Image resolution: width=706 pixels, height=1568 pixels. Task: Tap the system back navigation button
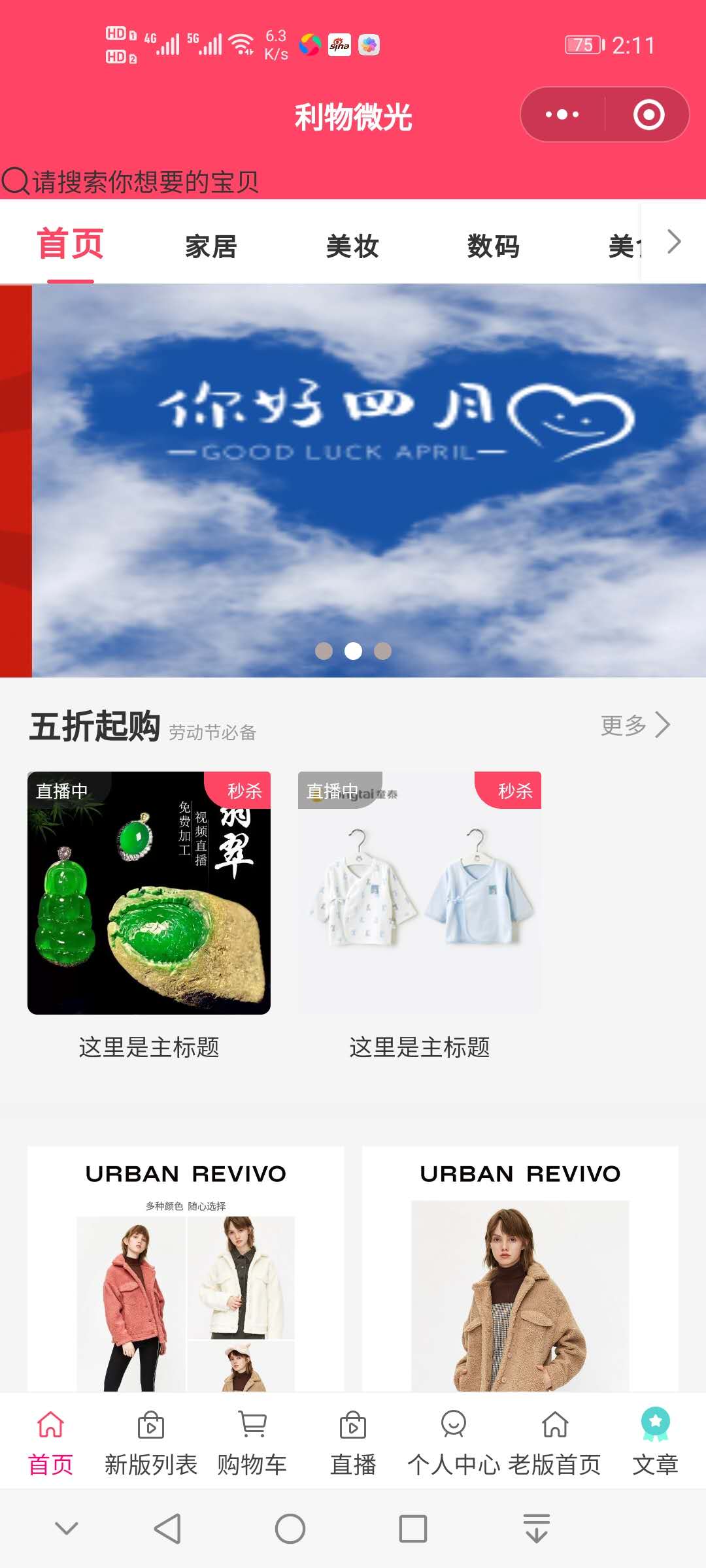coord(167,1529)
